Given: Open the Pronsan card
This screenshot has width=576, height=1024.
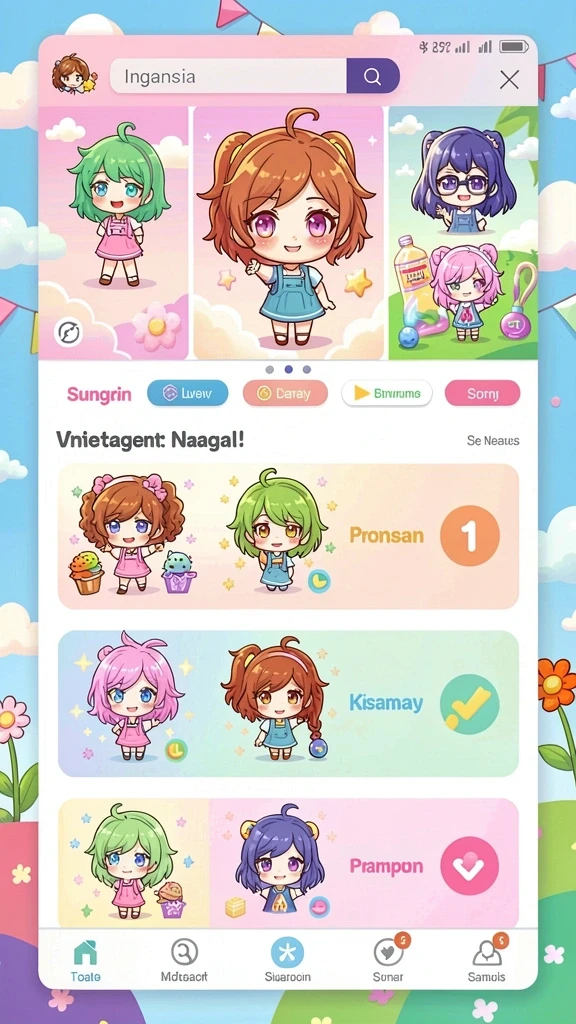Looking at the screenshot, I should pos(289,536).
